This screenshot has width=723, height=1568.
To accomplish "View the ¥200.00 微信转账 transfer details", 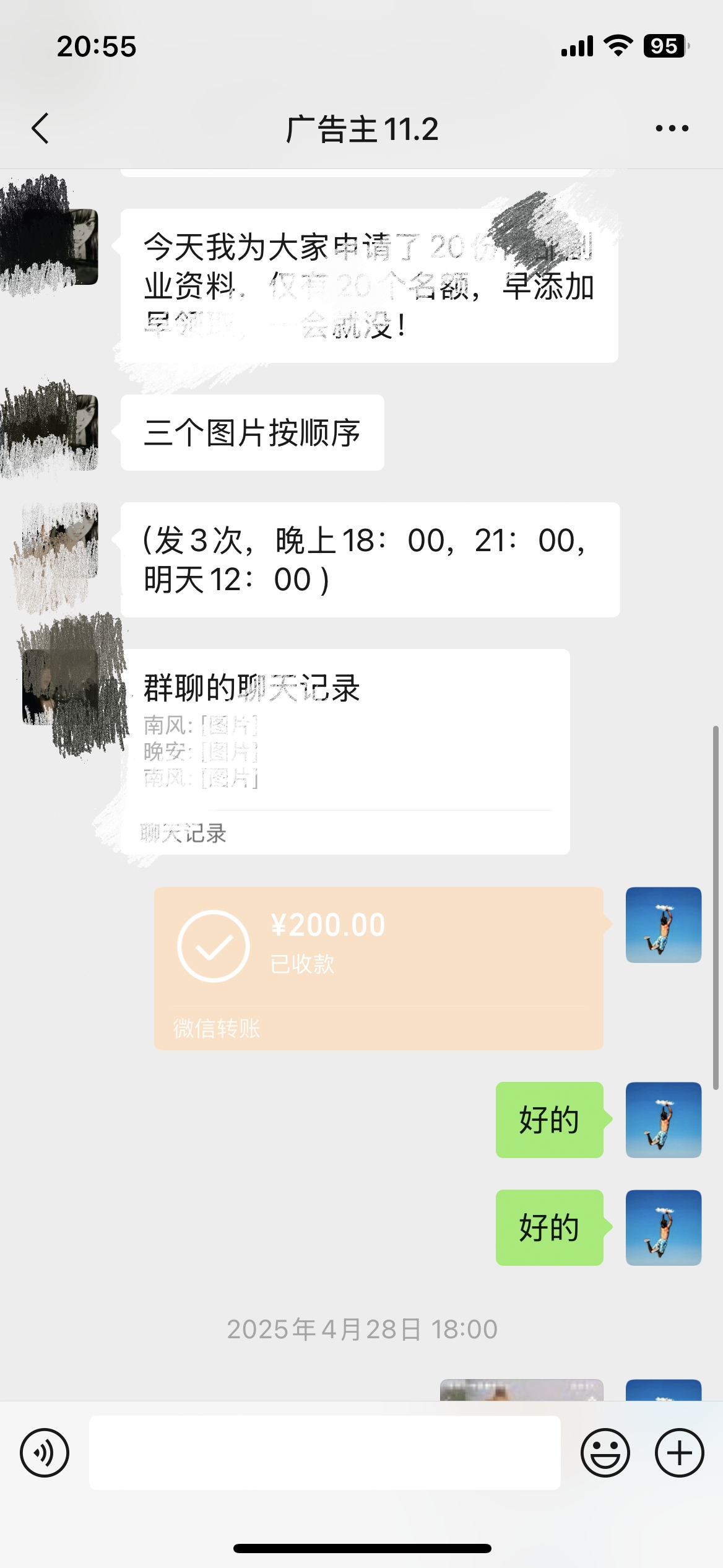I will click(x=378, y=967).
